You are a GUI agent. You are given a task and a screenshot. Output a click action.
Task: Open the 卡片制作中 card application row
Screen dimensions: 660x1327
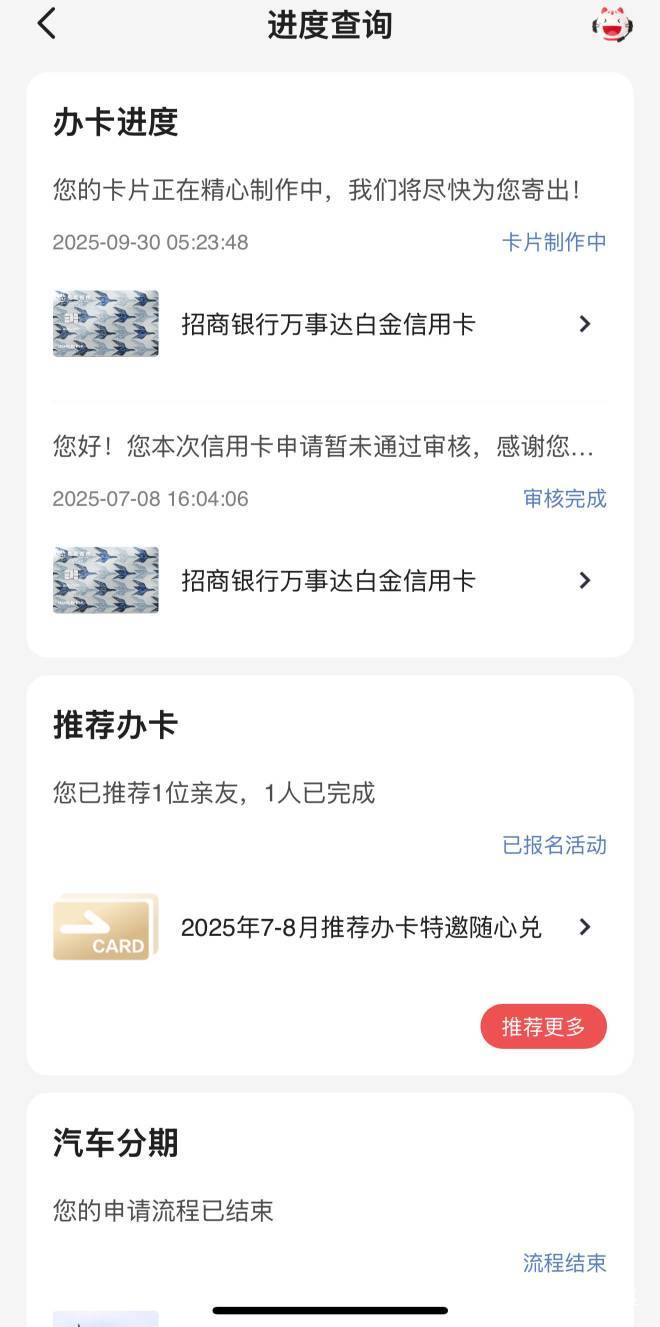coord(329,324)
